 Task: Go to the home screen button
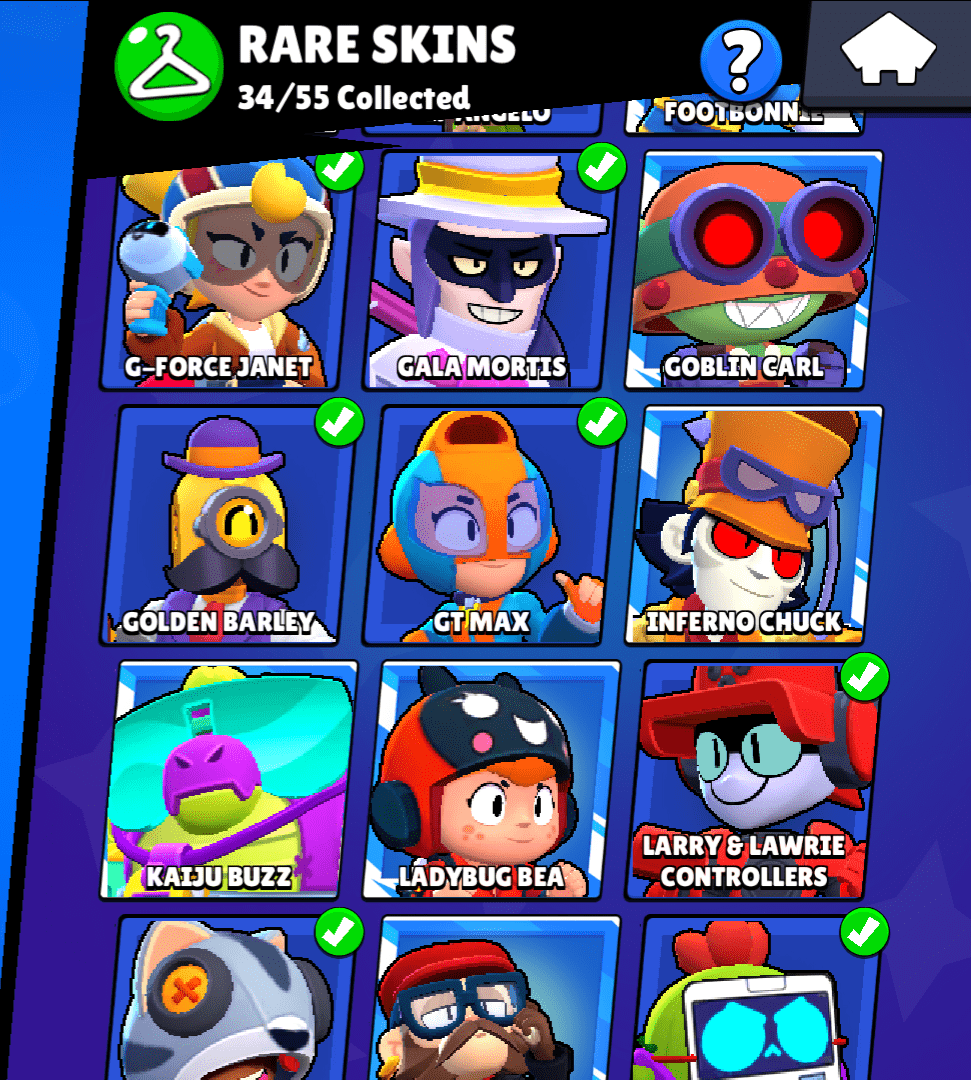tap(888, 50)
